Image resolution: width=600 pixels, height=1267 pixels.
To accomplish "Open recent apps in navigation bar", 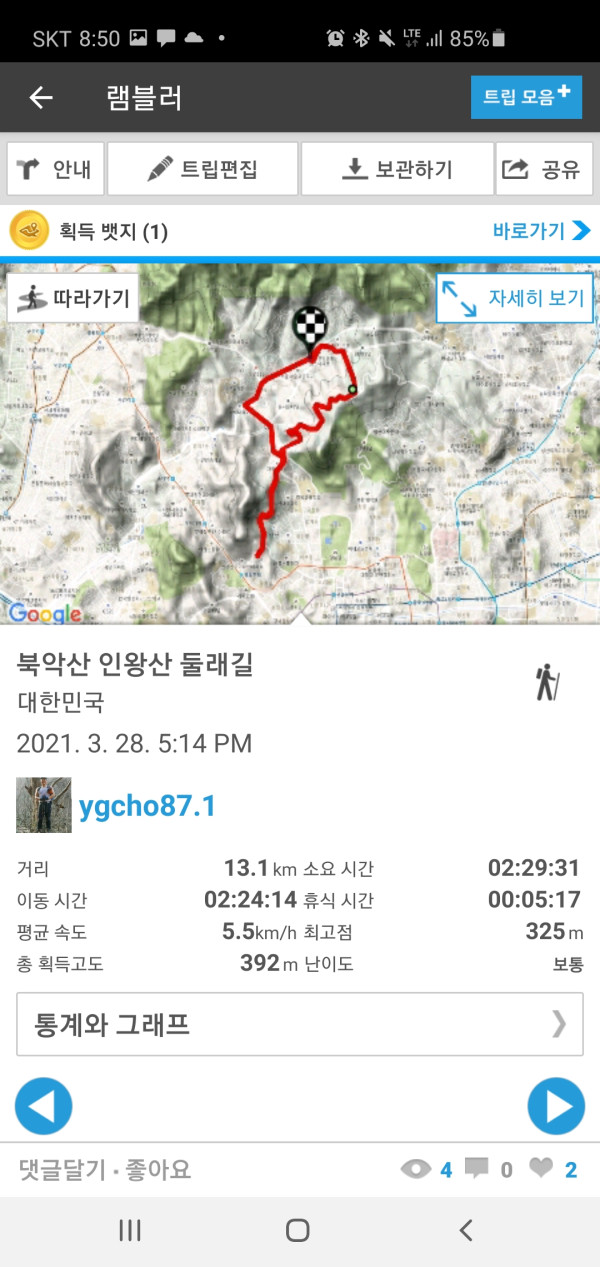I will [130, 1230].
